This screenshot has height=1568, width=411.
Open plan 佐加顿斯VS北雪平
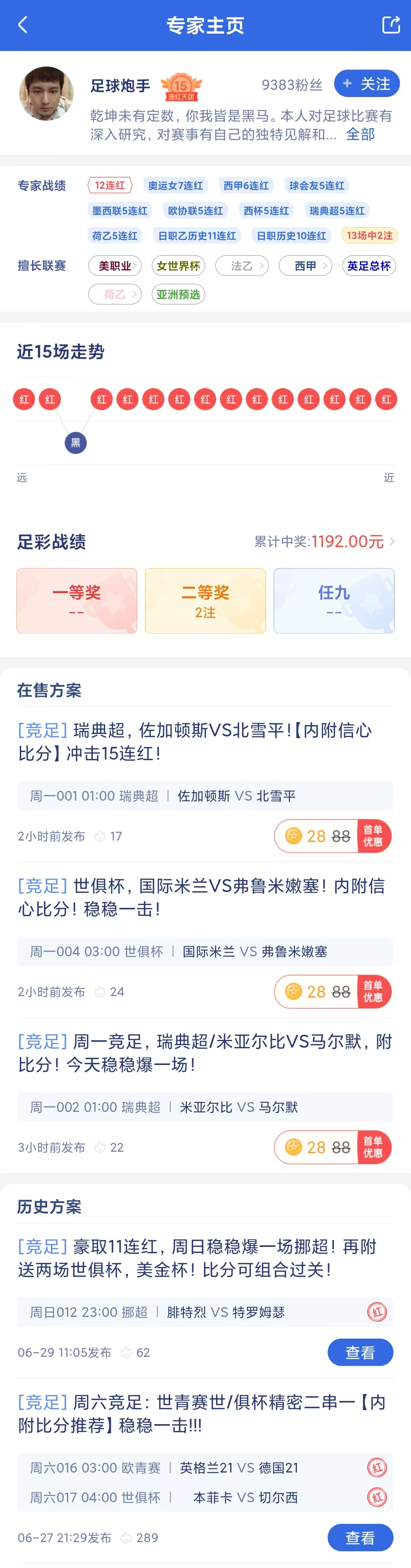[x=195, y=742]
